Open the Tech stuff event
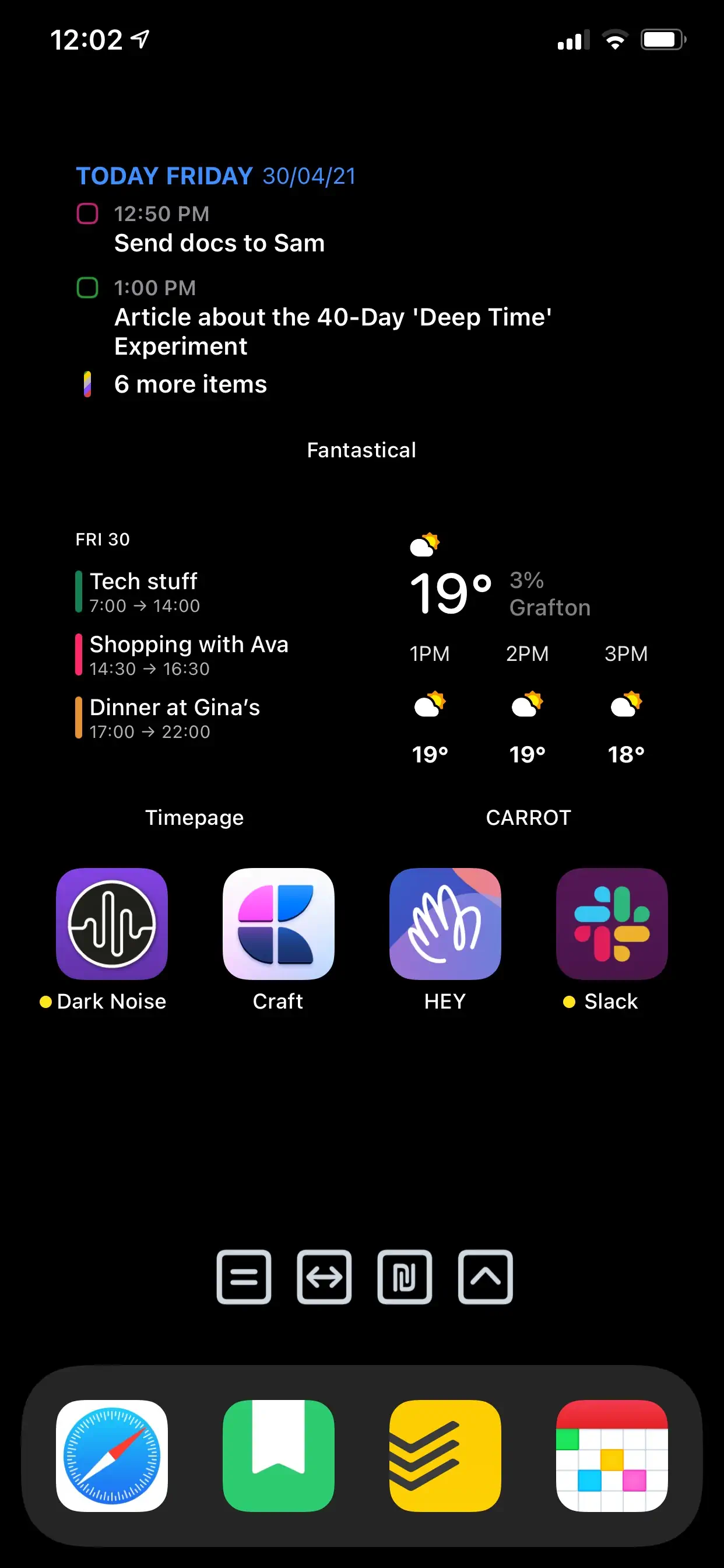The height and width of the screenshot is (1568, 724). pyautogui.click(x=143, y=591)
